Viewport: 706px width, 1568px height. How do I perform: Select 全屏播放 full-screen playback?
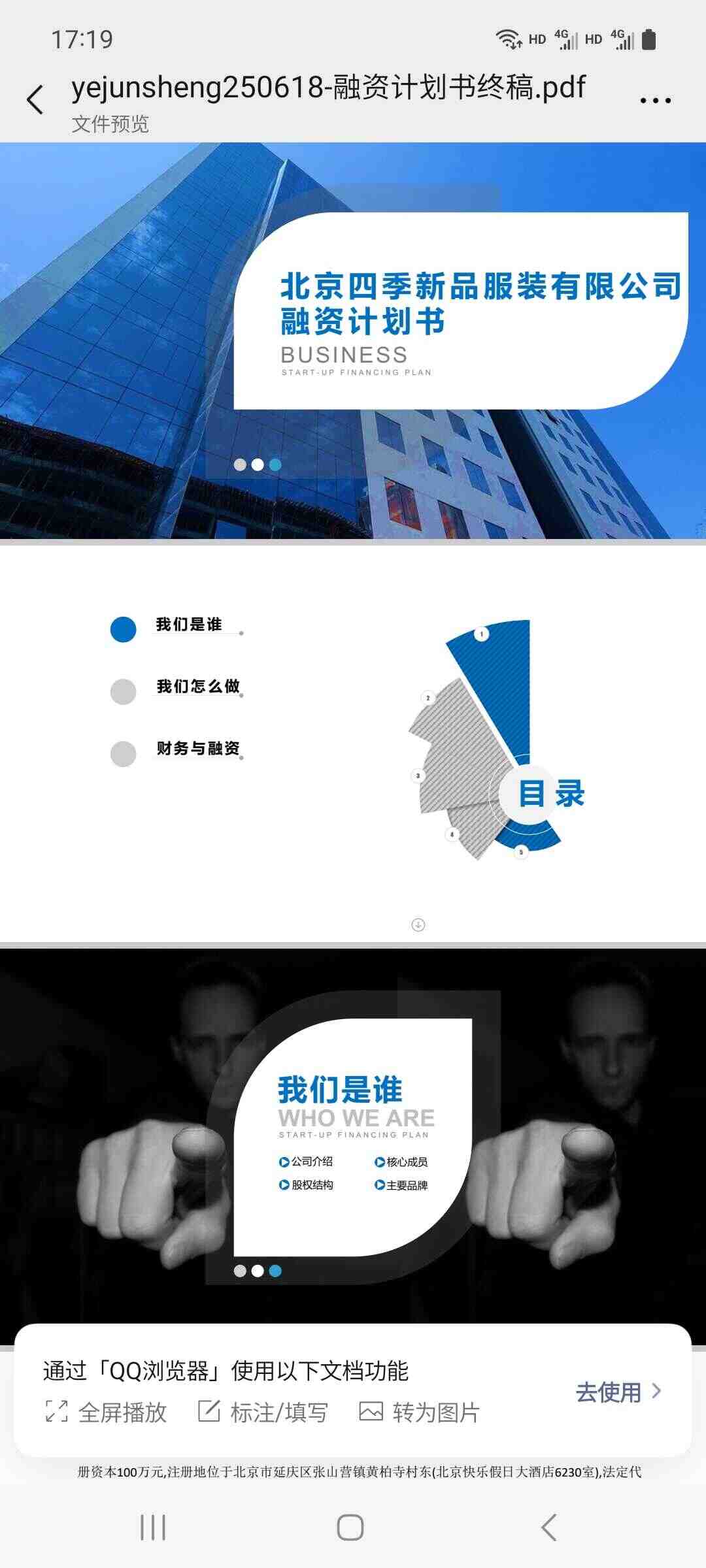(x=107, y=1412)
